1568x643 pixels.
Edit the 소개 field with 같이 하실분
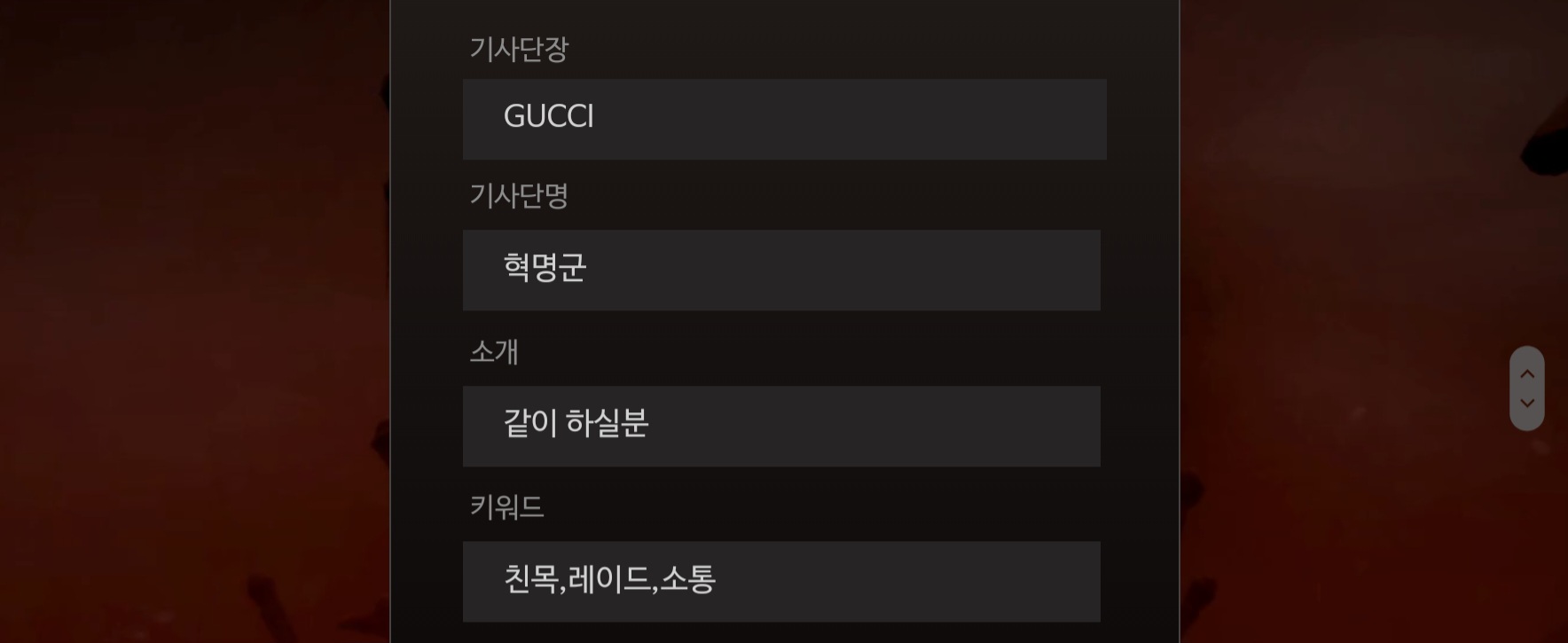point(781,426)
